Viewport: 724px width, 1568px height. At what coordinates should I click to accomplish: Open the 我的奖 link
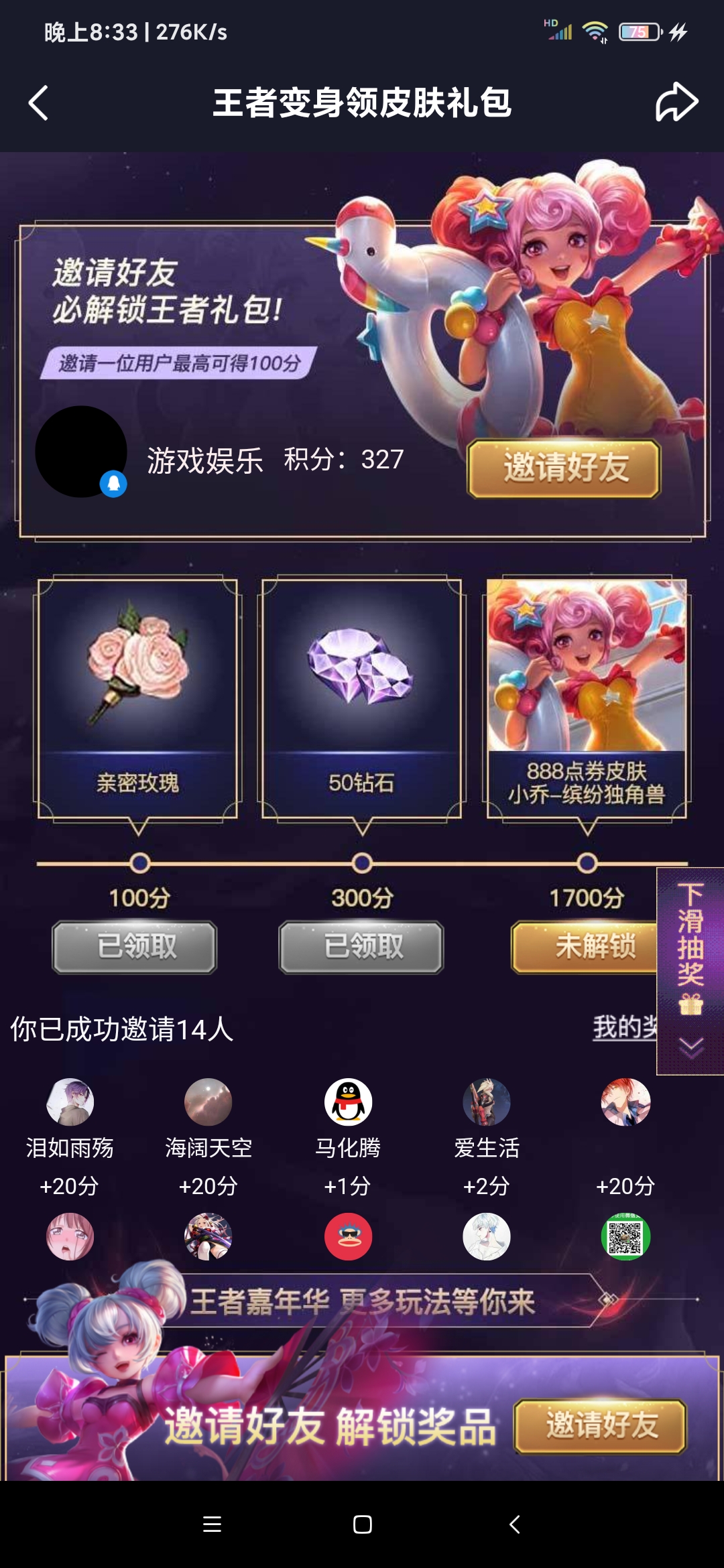pos(623,1027)
